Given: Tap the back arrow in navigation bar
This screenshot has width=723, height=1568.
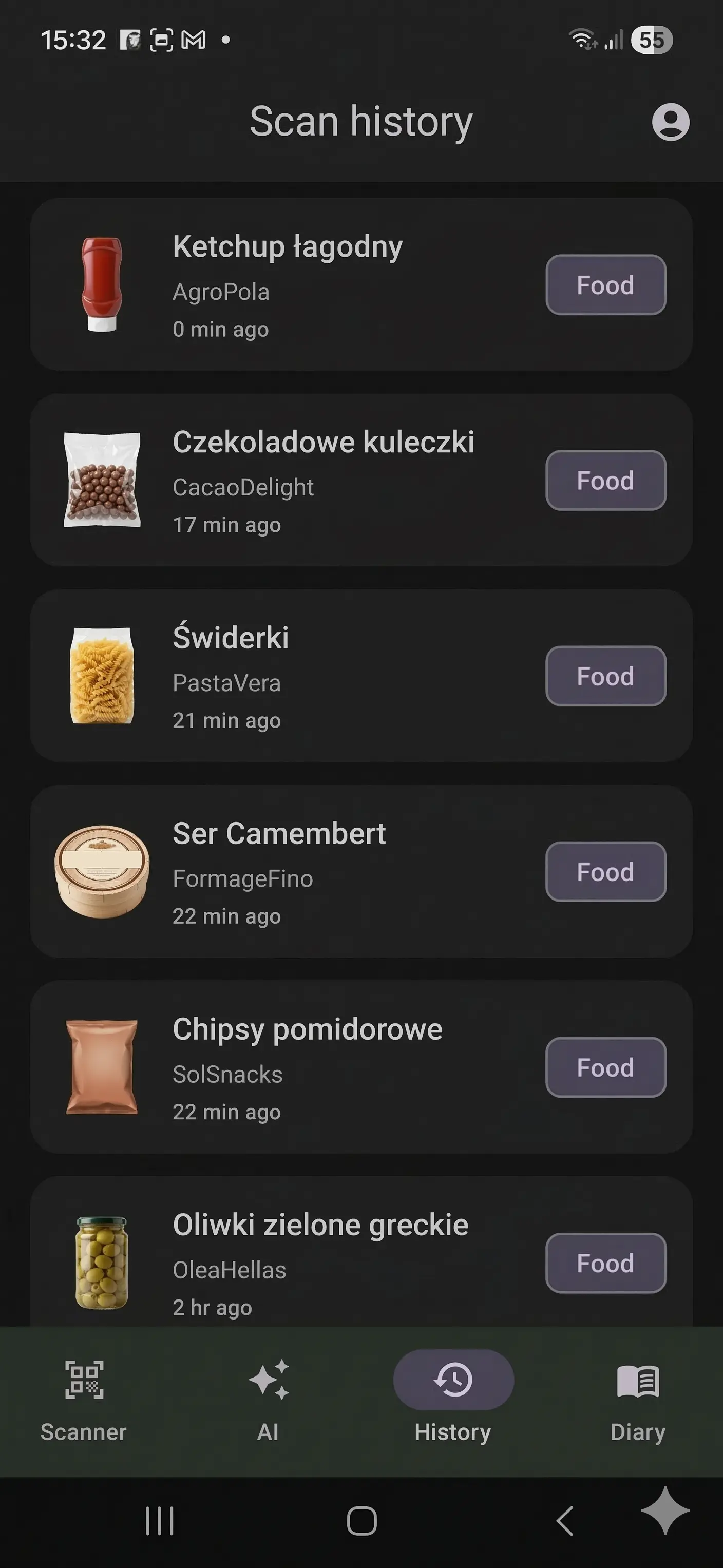Looking at the screenshot, I should coord(565,1518).
